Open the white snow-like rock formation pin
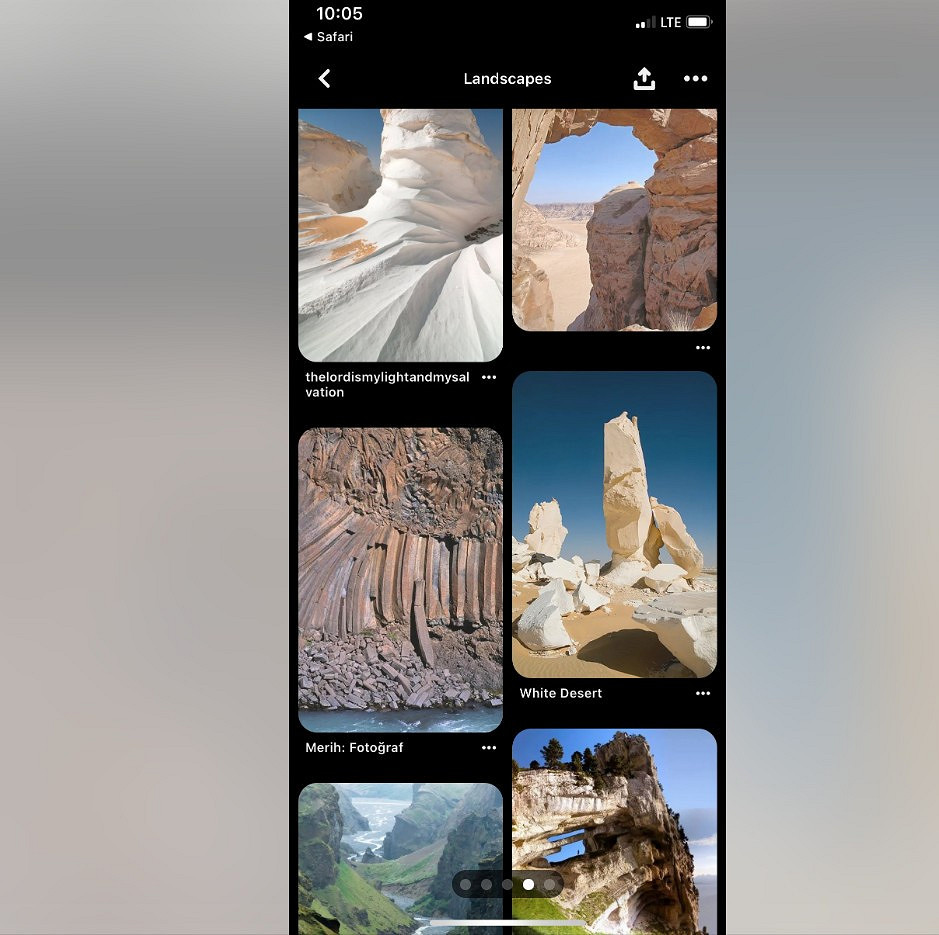Viewport: 939px width, 935px height. 400,235
